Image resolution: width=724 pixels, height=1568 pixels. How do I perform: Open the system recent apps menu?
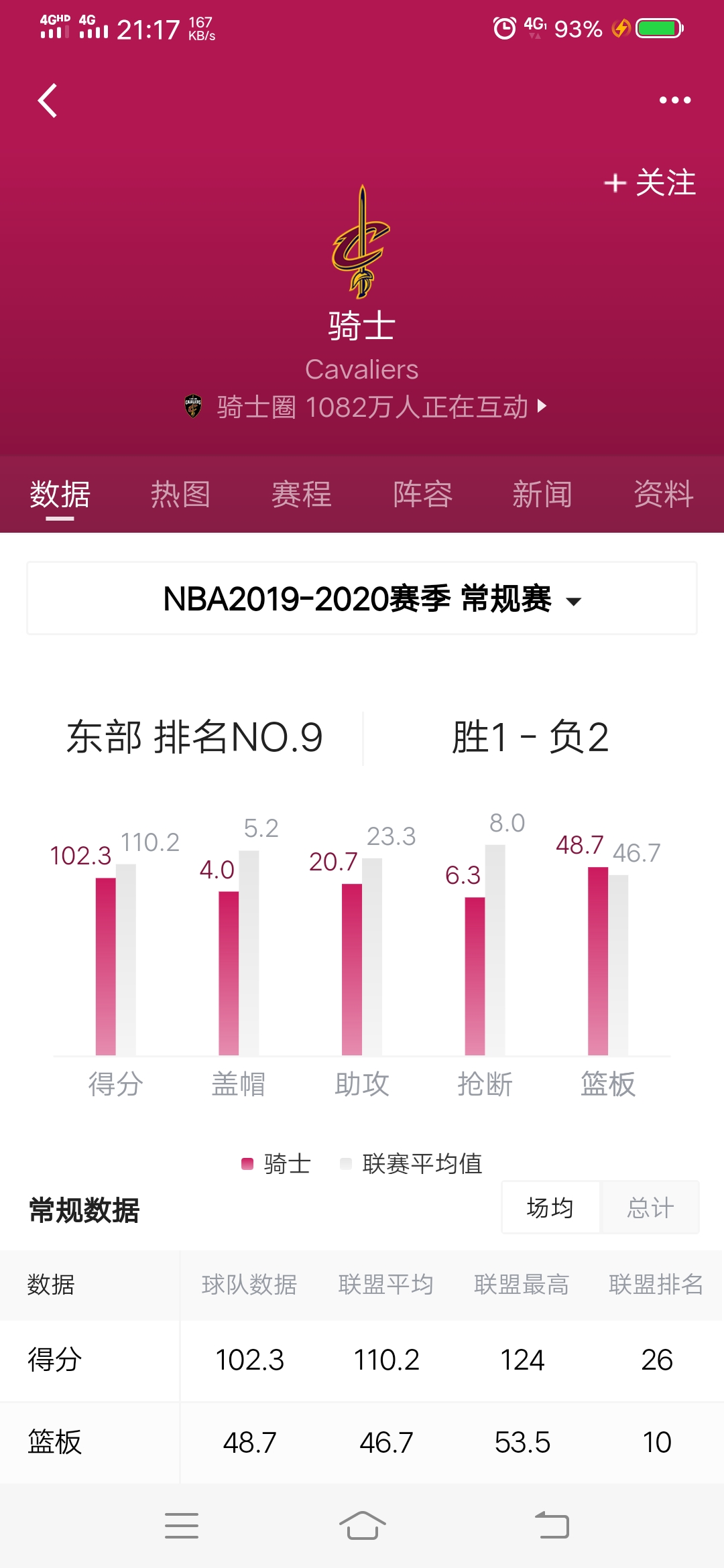click(182, 1526)
